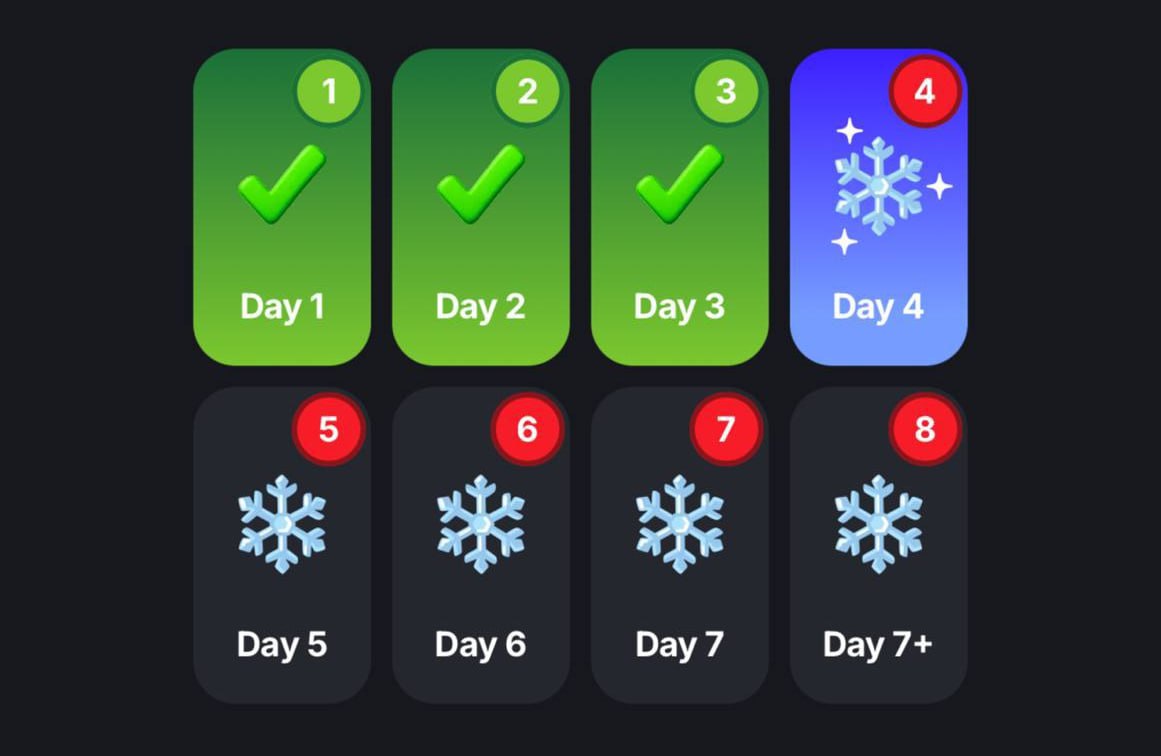Open the Day 7+ reward card
Viewport: 1161px width, 756px height.
(x=878, y=545)
